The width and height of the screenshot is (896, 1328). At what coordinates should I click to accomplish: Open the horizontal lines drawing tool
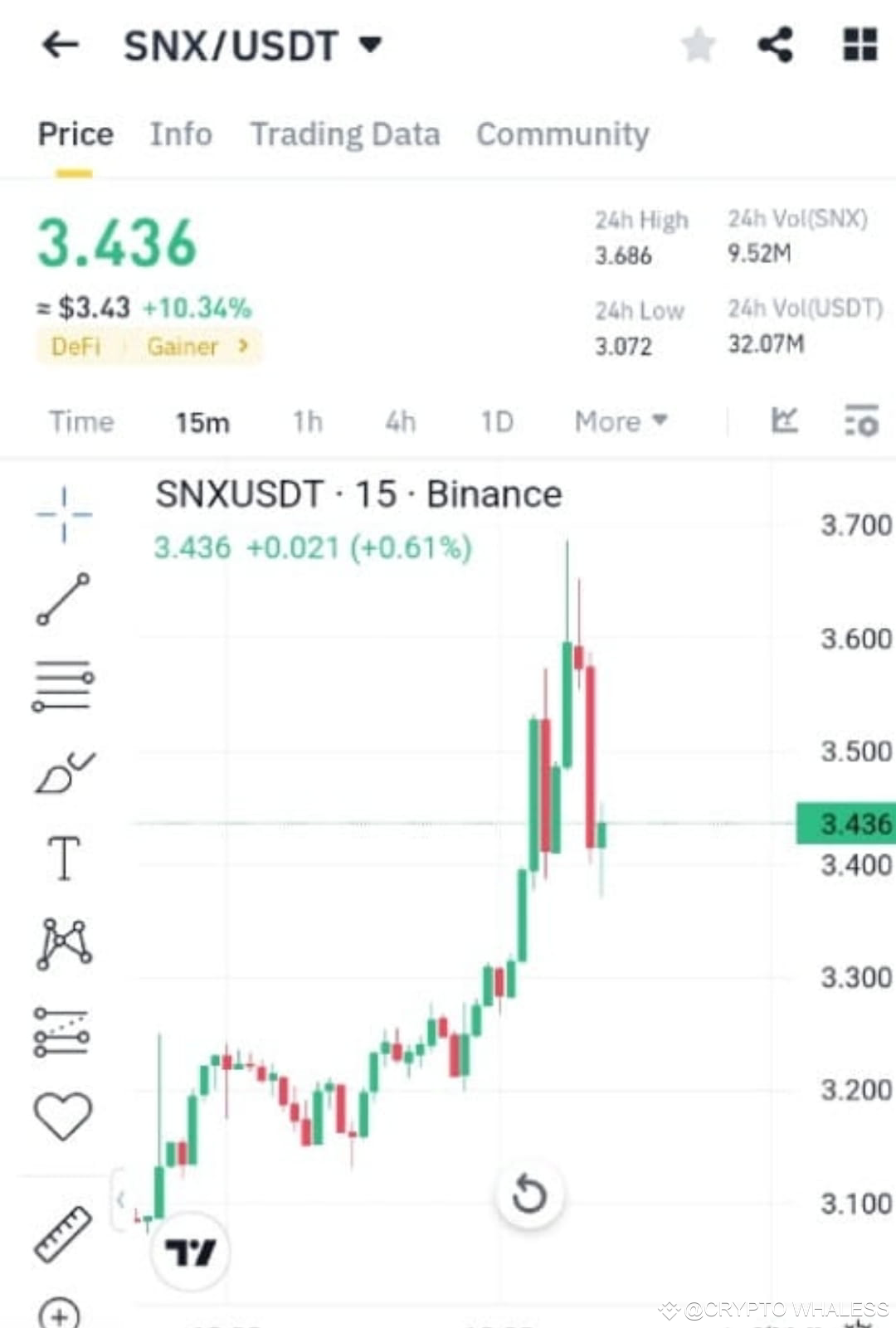tap(62, 684)
